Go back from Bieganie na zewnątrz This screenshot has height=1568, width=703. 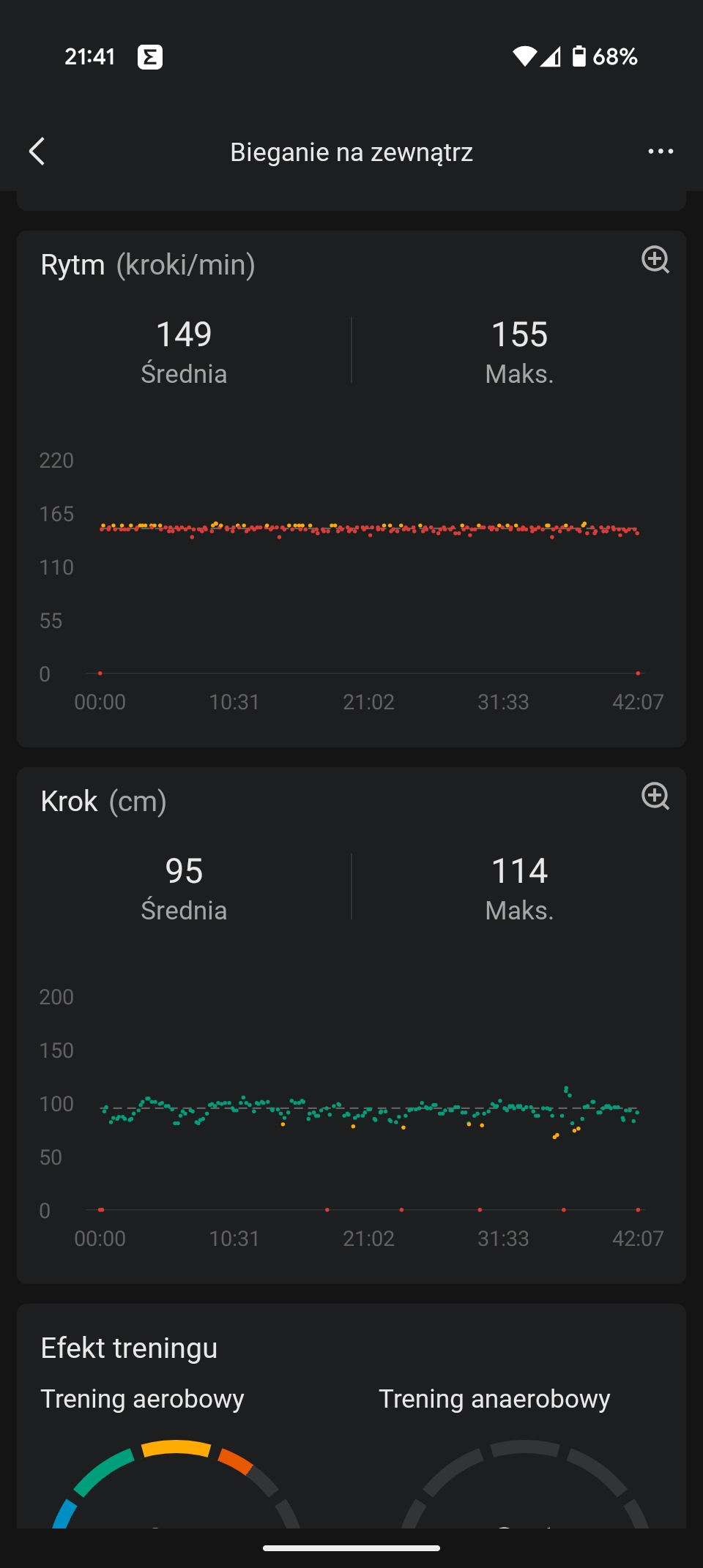click(37, 152)
